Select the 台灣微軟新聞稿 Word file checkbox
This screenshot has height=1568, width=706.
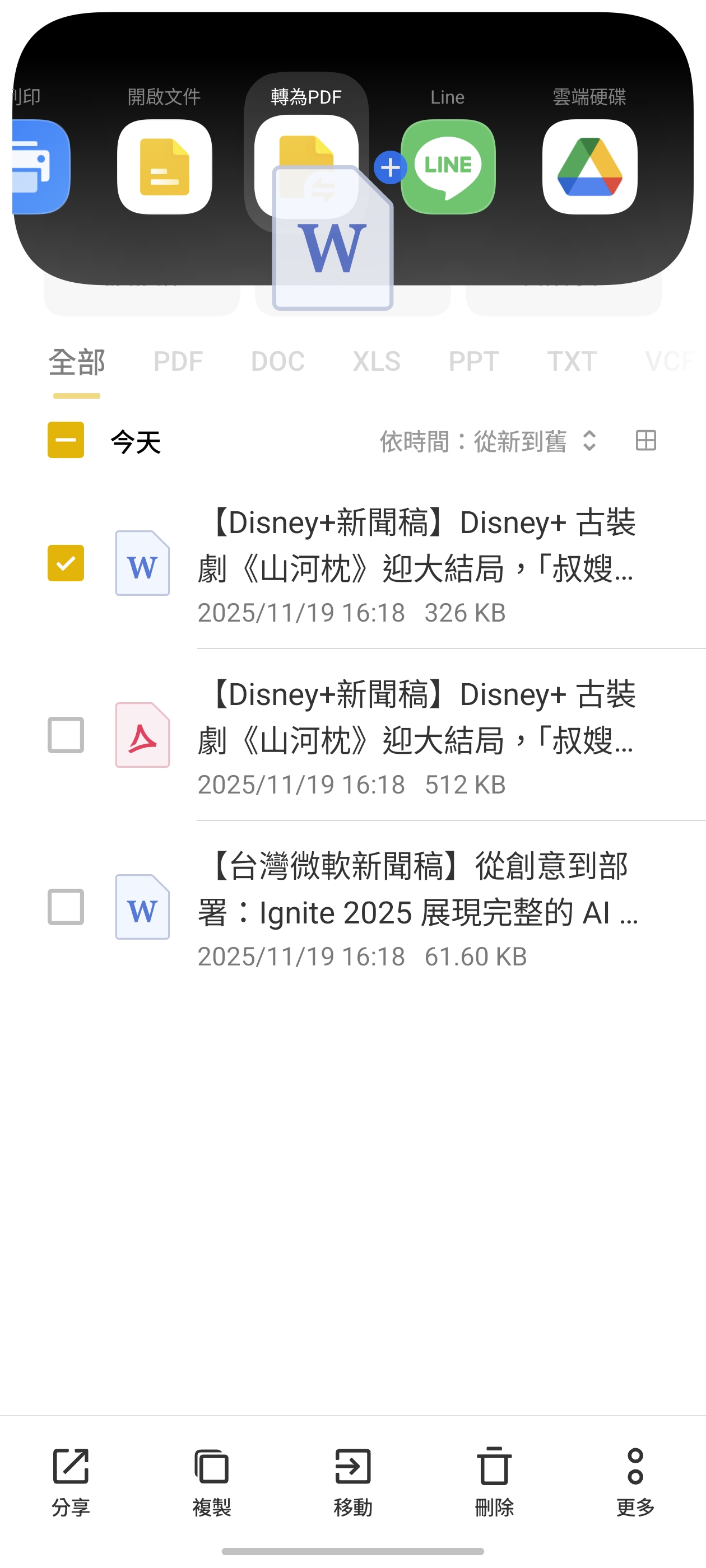(66, 907)
